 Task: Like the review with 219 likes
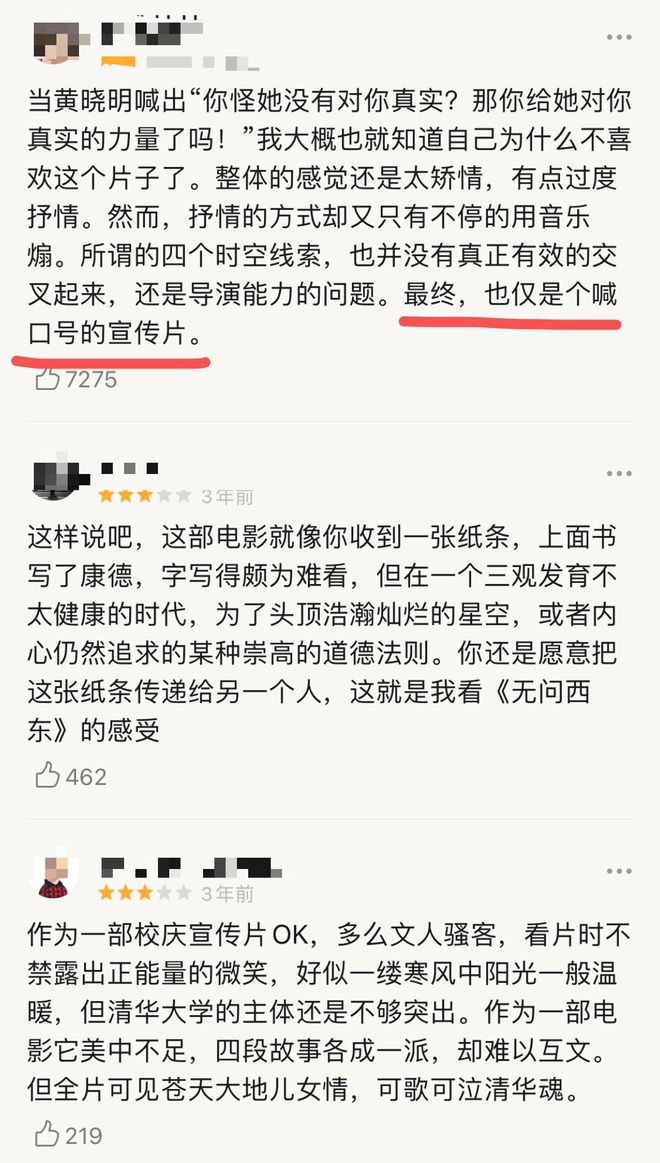[x=48, y=1135]
